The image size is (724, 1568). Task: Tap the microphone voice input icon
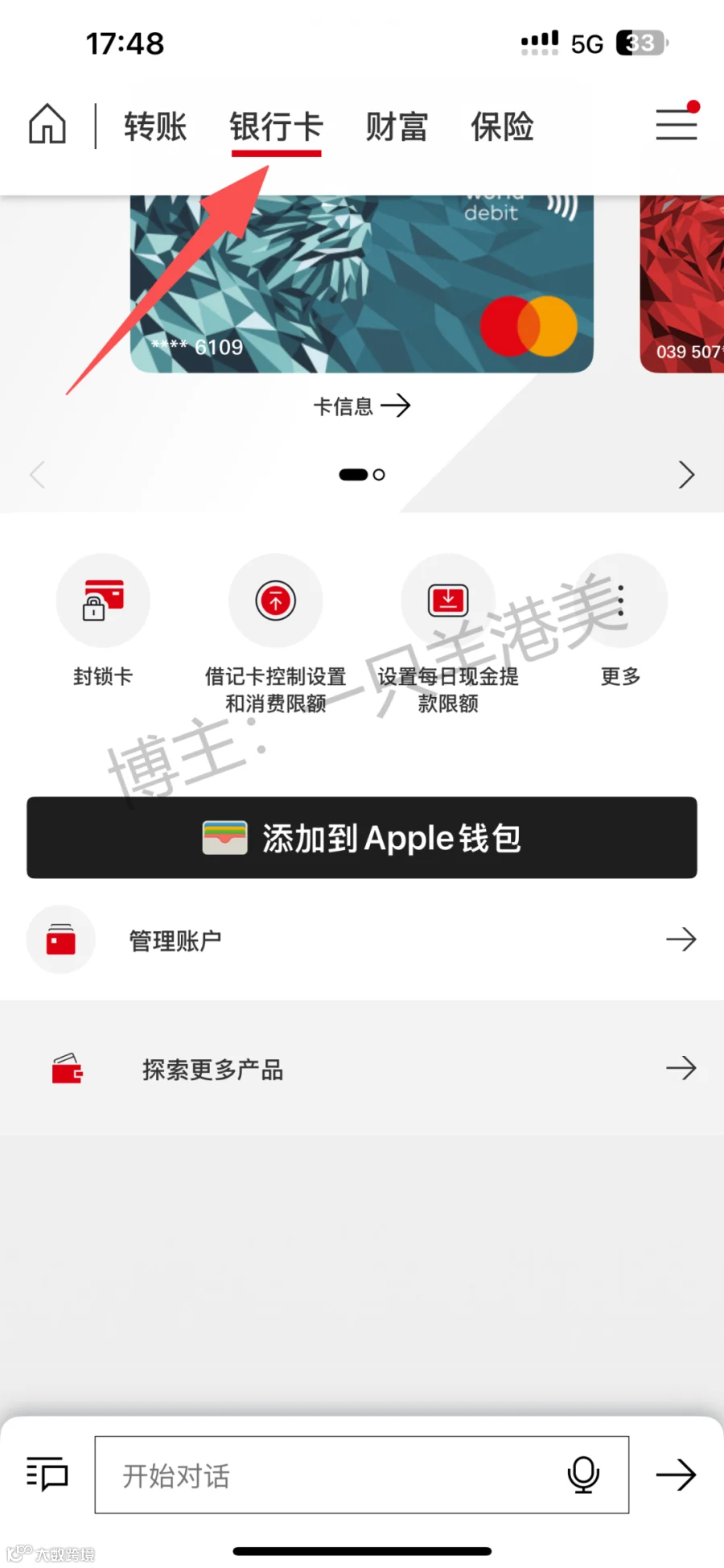coord(583,1475)
